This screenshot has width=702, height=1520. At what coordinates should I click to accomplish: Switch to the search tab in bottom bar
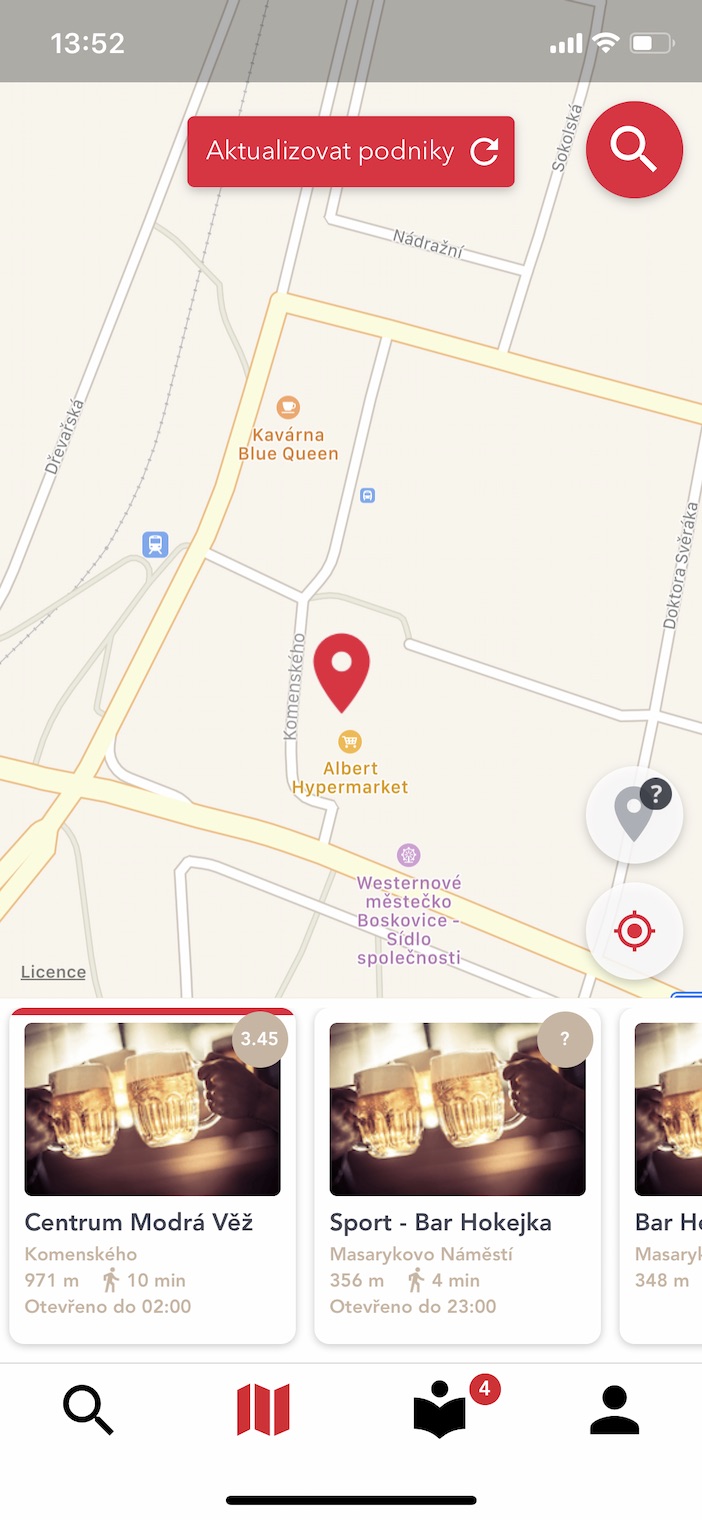(x=88, y=1410)
